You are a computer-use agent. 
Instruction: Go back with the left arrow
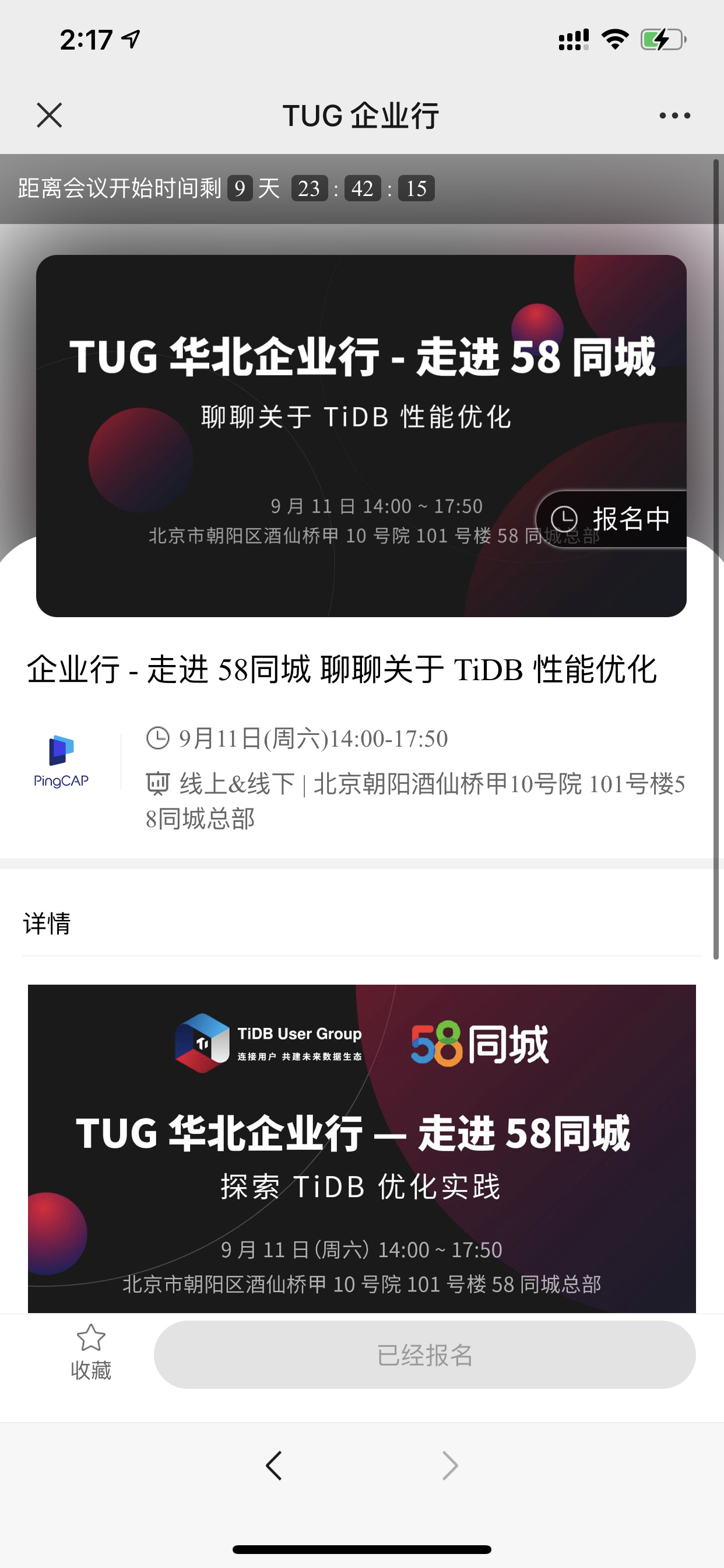(x=274, y=1465)
